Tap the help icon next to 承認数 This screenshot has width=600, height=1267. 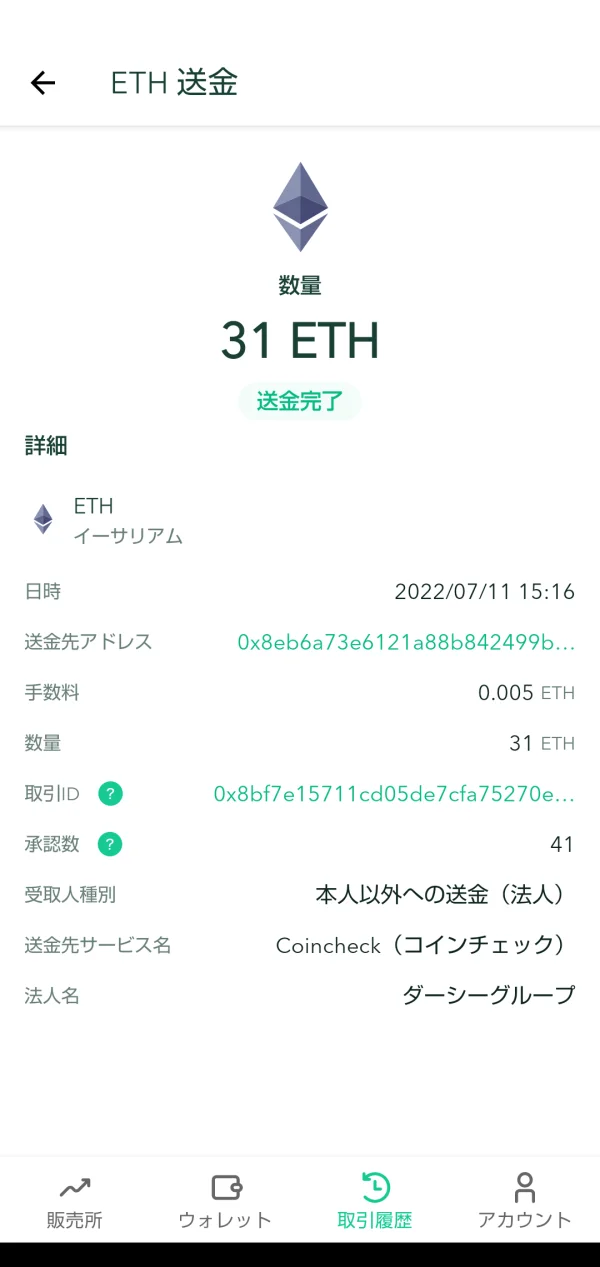click(110, 845)
